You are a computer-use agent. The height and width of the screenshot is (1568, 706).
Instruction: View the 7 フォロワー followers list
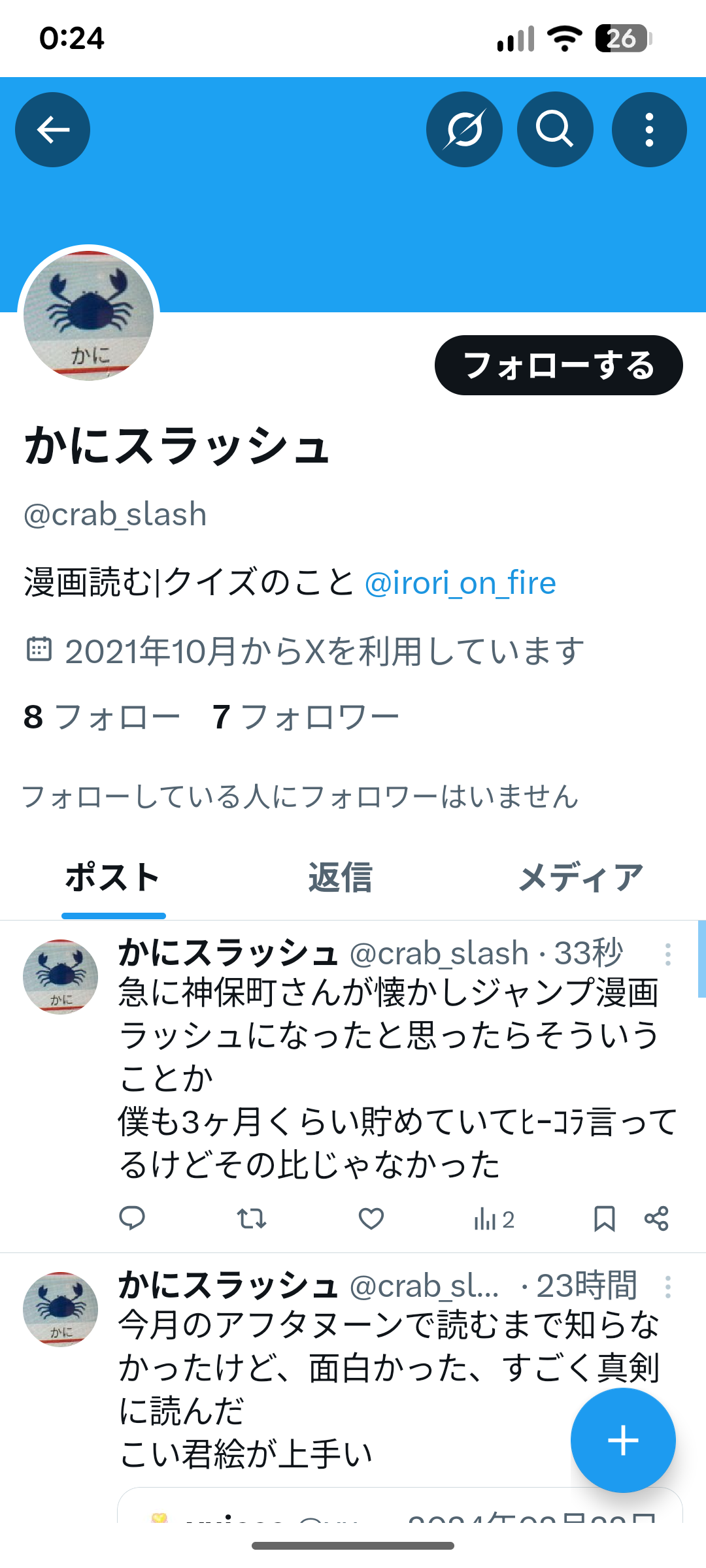(x=305, y=717)
